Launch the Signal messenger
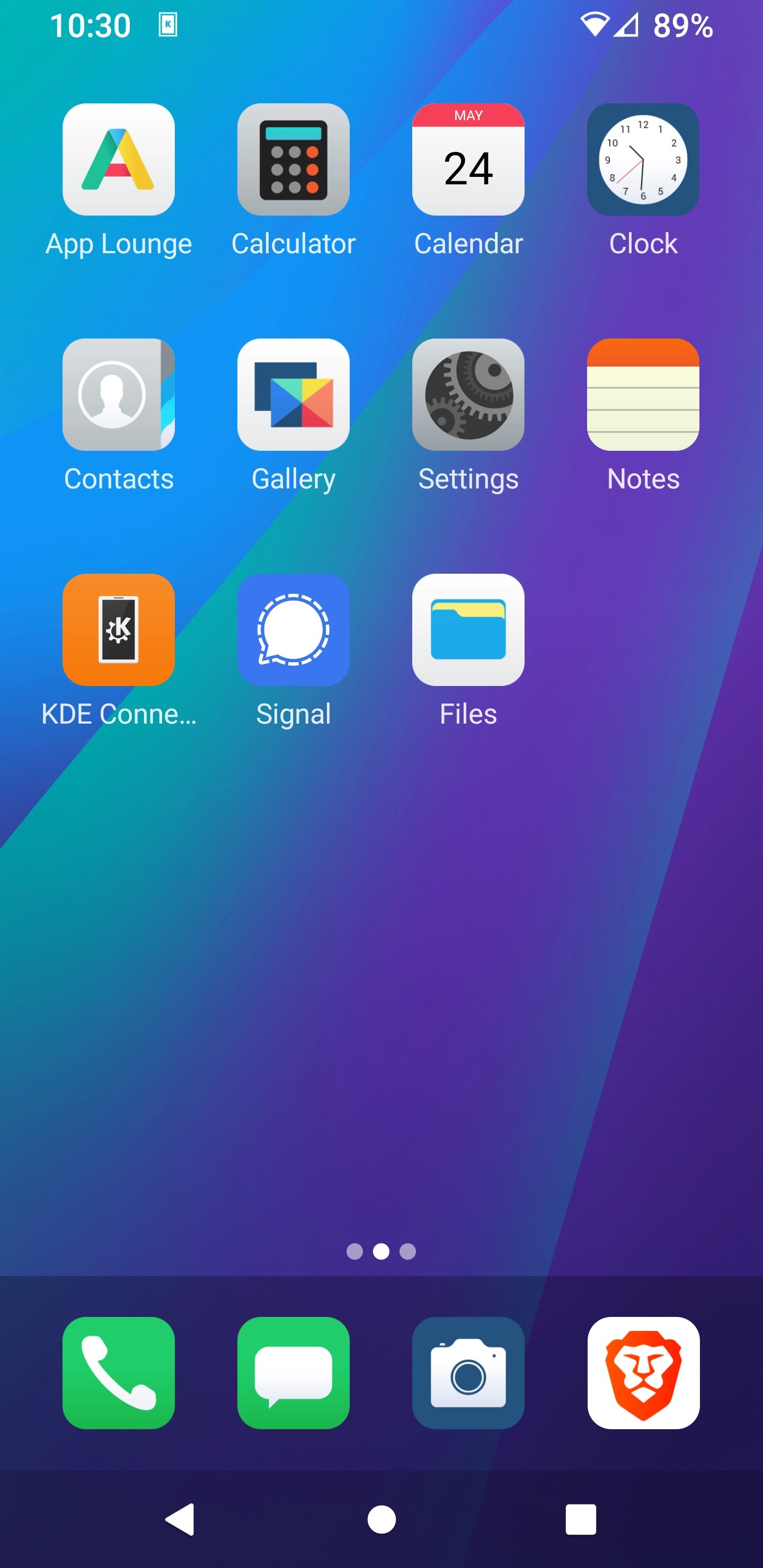This screenshot has width=763, height=1568. coord(294,629)
